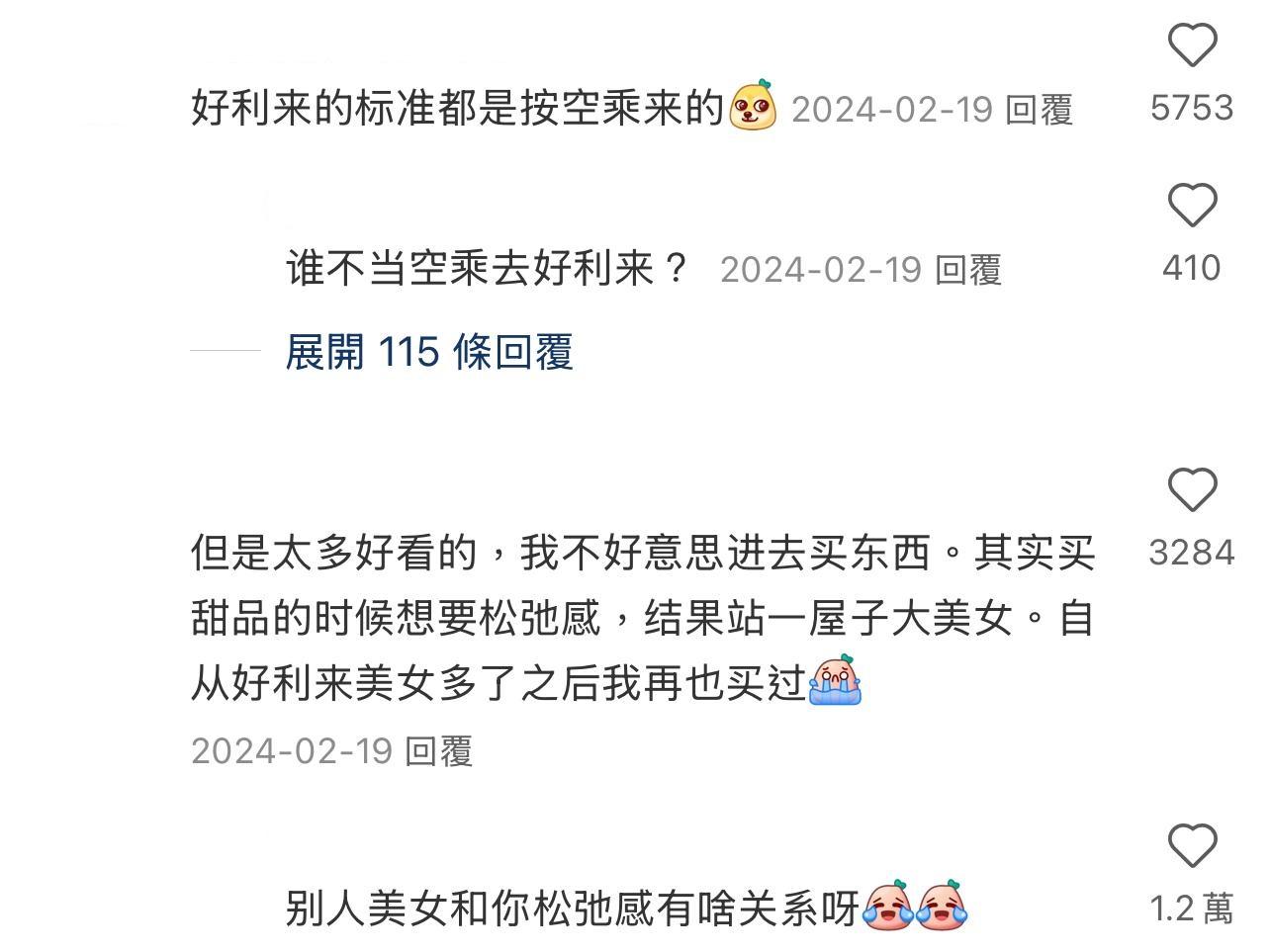
Task: Reply to the comment 好利来的标准都是按空乘来的
Action: pyautogui.click(x=1039, y=110)
